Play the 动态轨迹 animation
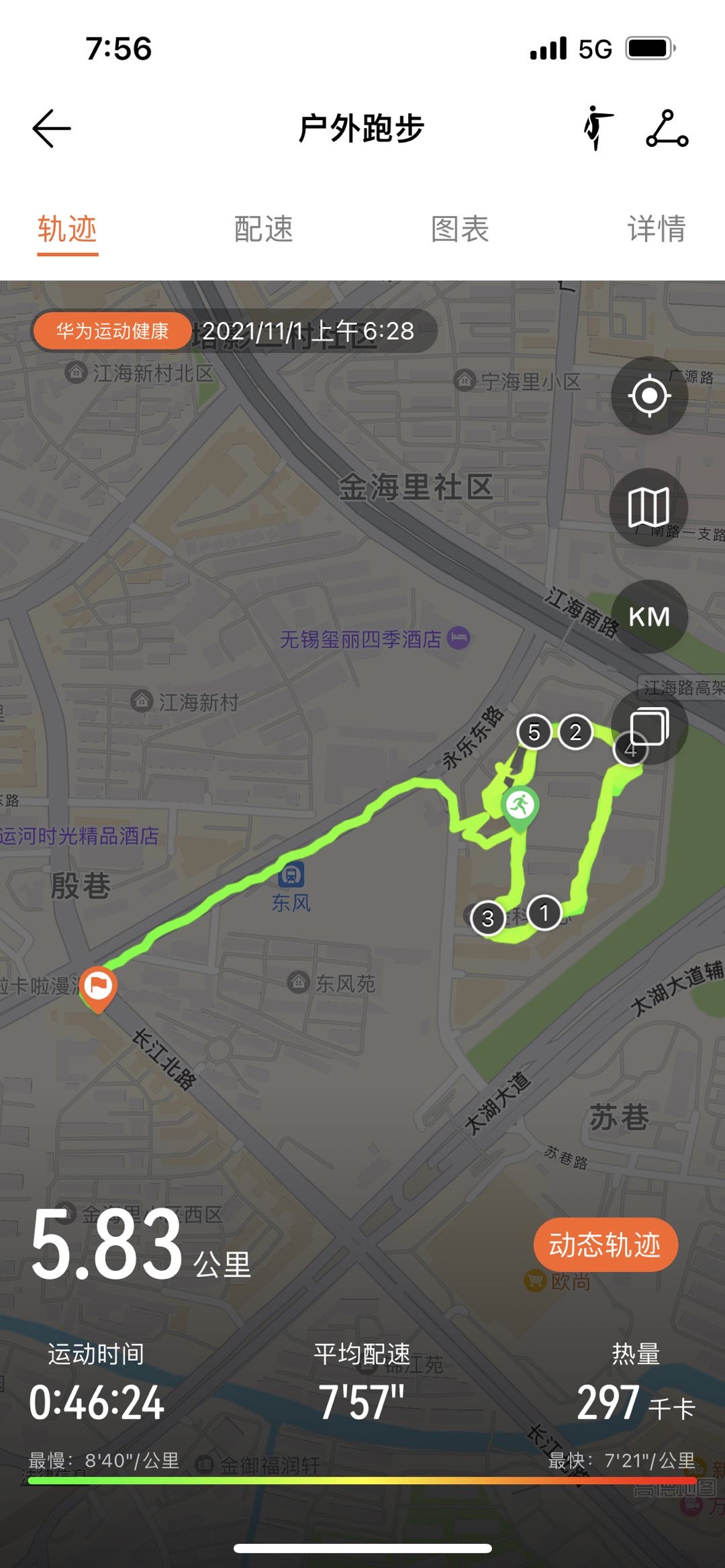 [x=605, y=1245]
